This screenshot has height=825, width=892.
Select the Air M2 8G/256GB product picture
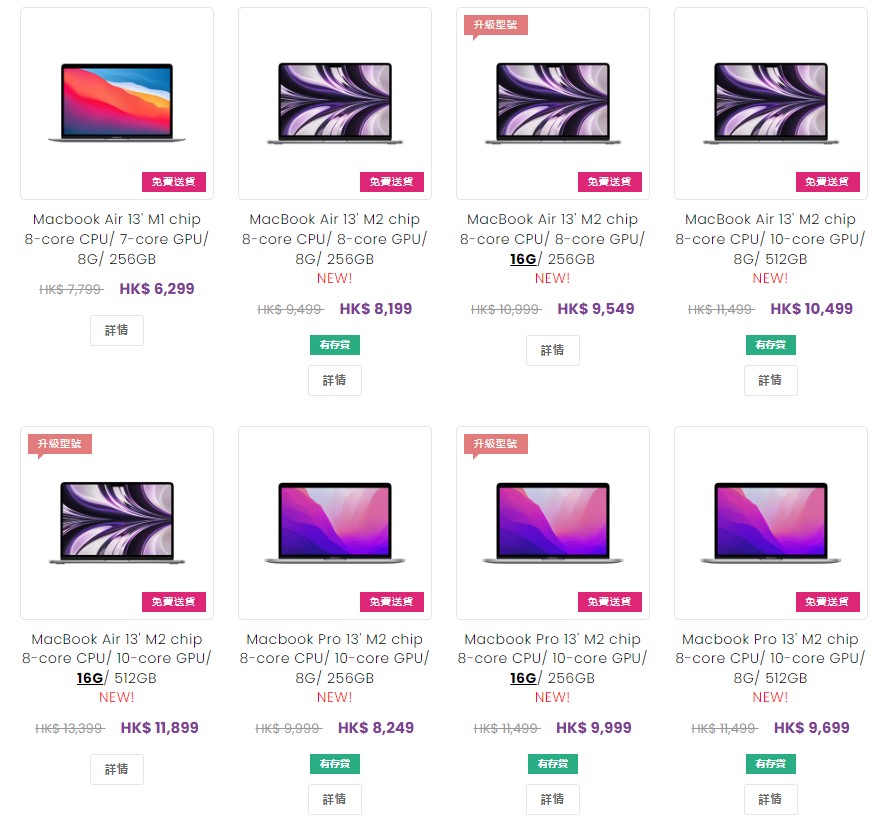[334, 103]
